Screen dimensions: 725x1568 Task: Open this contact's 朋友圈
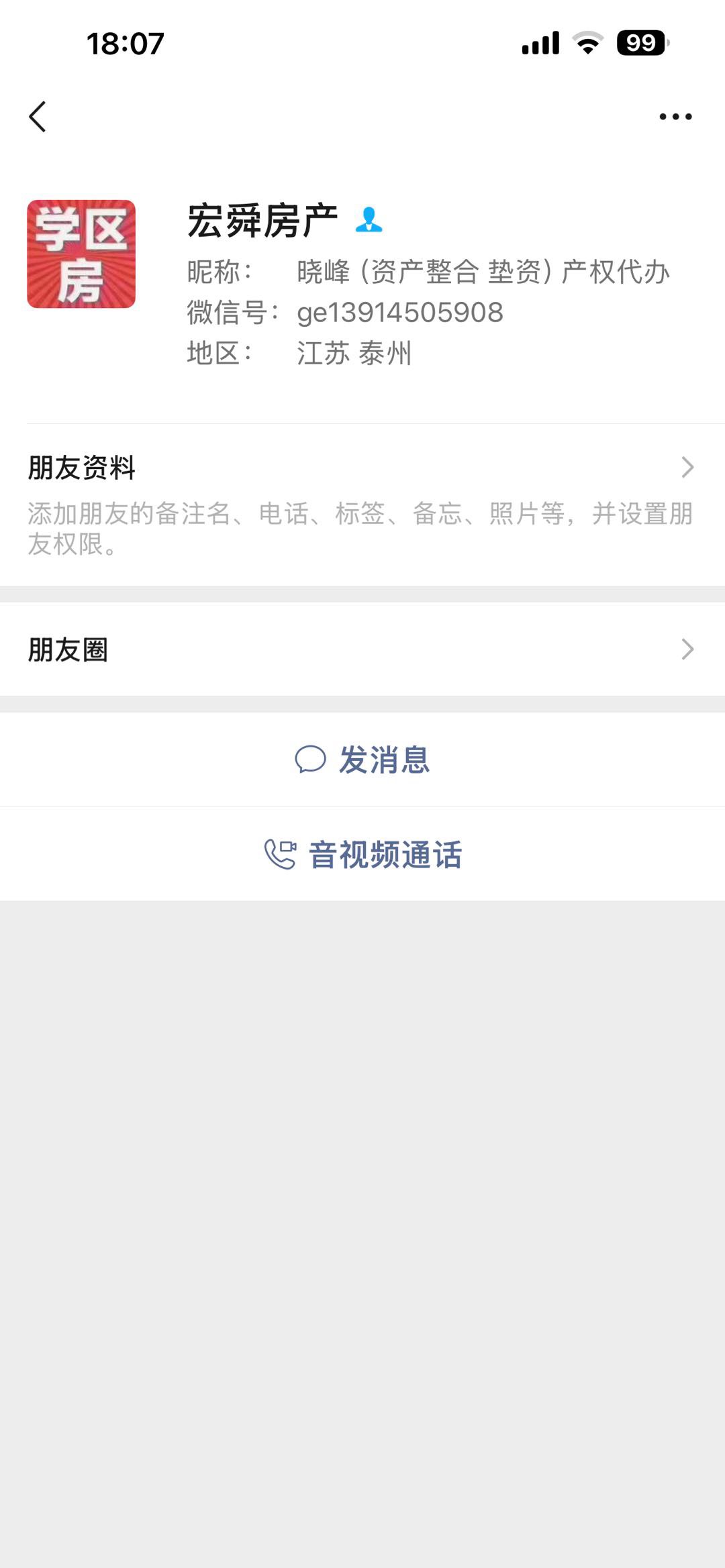[362, 649]
